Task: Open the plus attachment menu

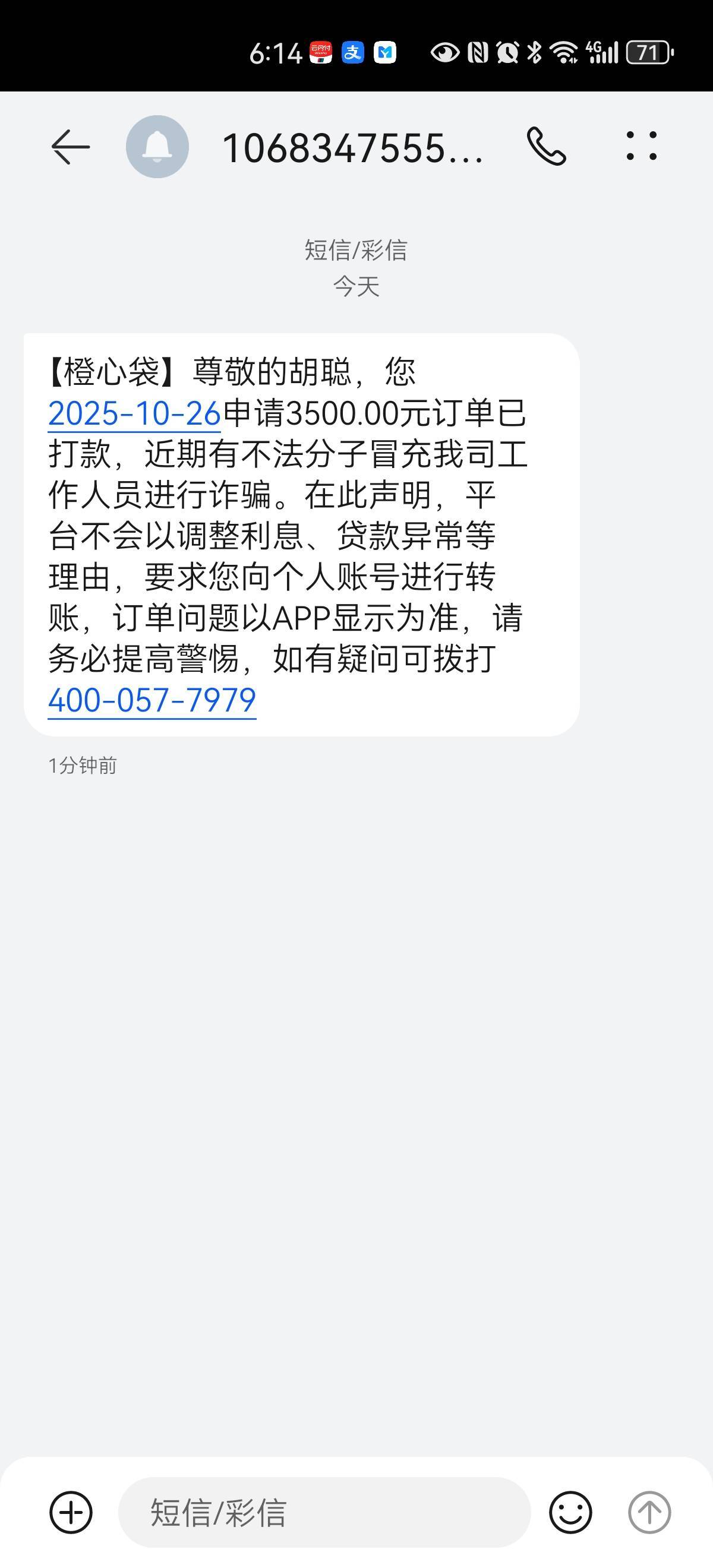Action: 71,1513
